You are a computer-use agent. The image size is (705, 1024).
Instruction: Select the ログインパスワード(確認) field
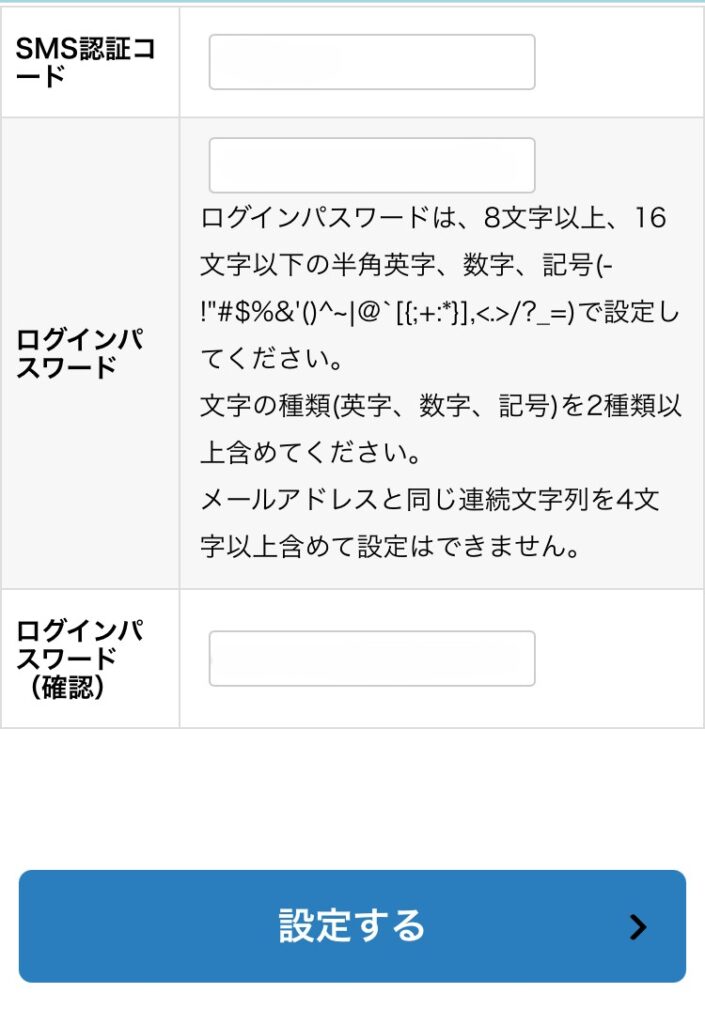pos(371,658)
